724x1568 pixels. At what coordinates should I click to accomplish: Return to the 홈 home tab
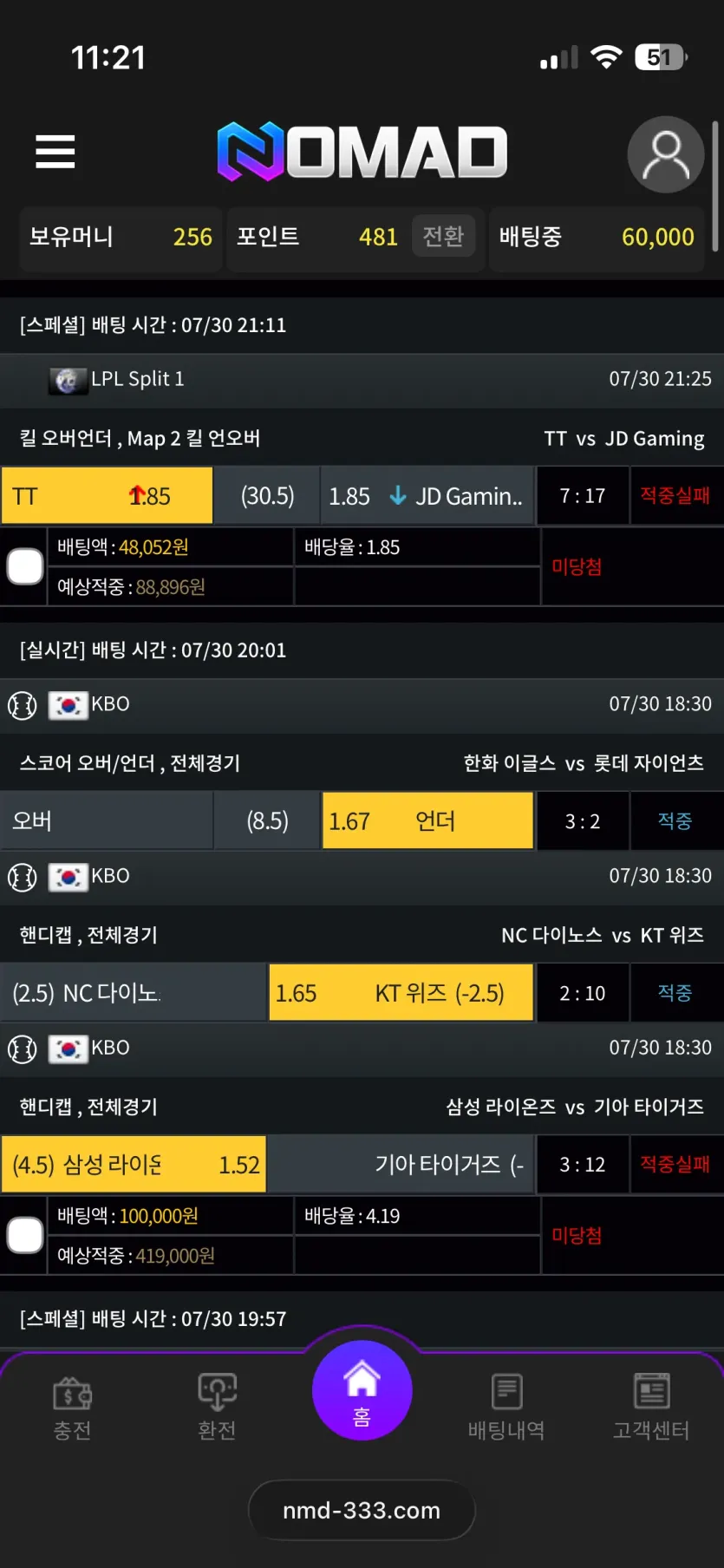(x=362, y=1390)
